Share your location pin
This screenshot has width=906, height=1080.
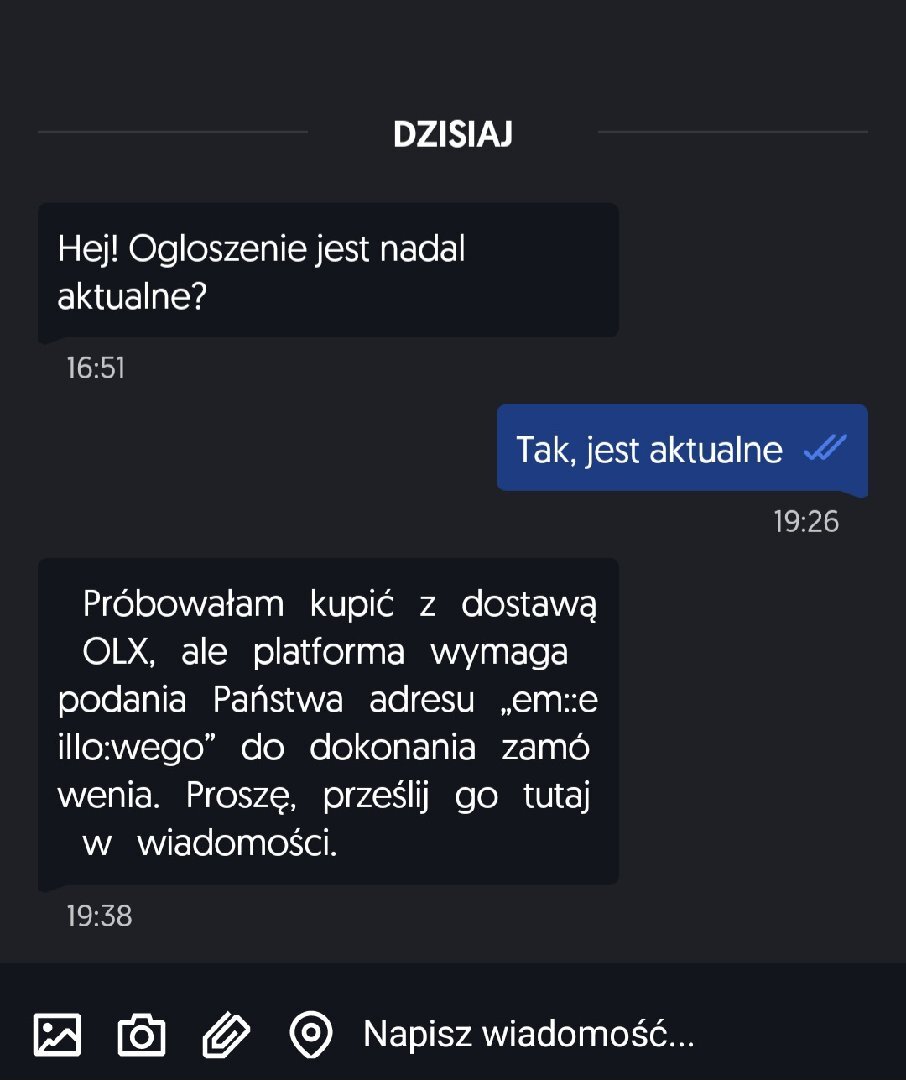click(x=310, y=1034)
